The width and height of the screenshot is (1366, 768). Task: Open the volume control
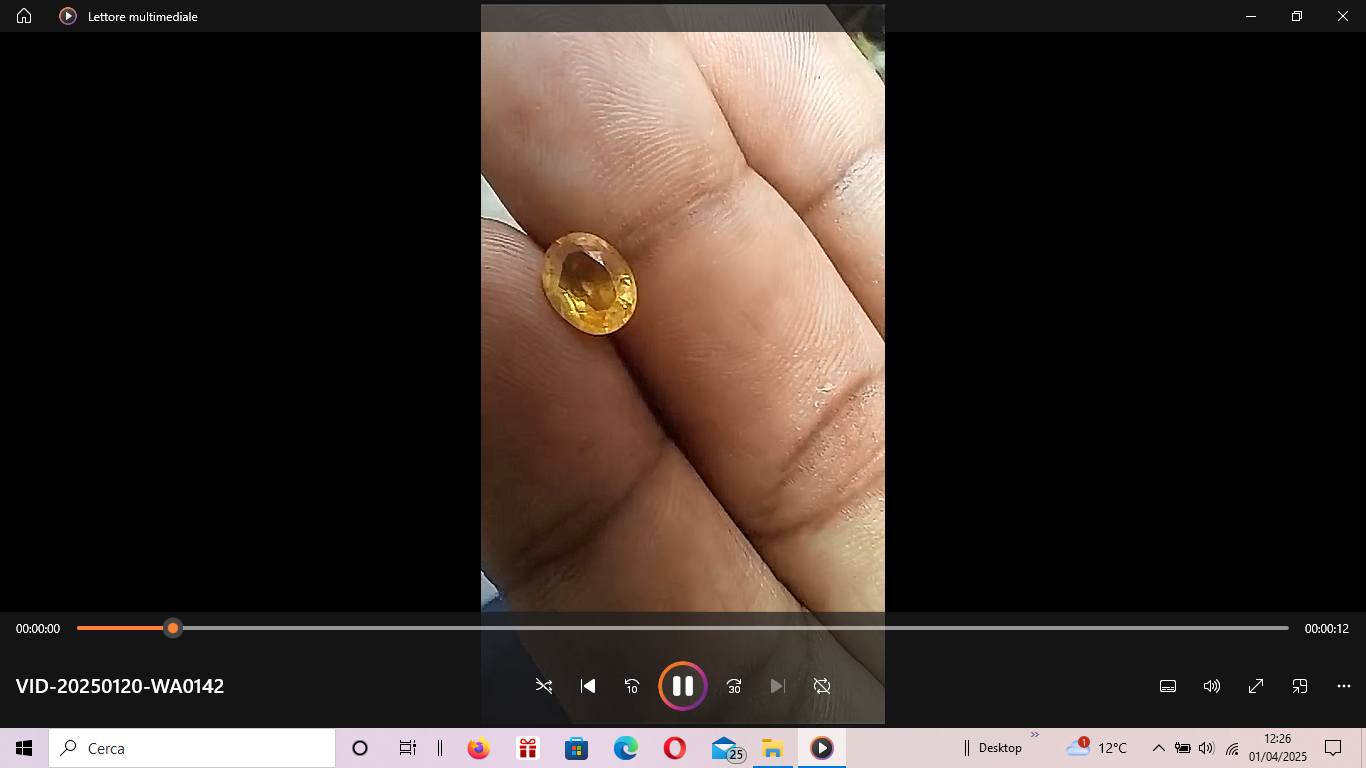tap(1211, 686)
